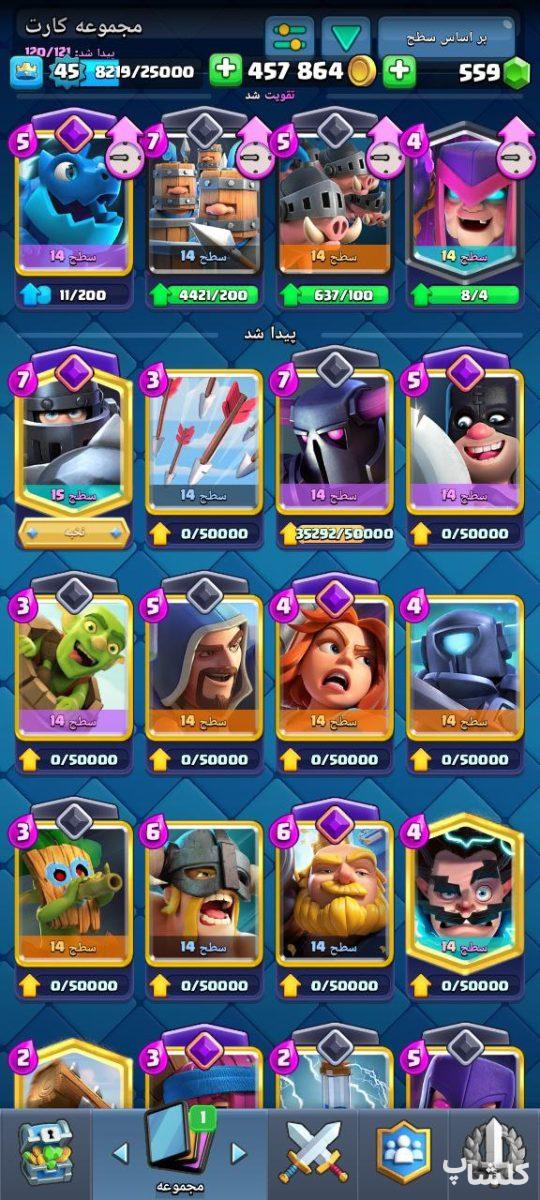Viewport: 540px width, 1200px height.
Task: Open the clan social tab
Action: [402, 1152]
